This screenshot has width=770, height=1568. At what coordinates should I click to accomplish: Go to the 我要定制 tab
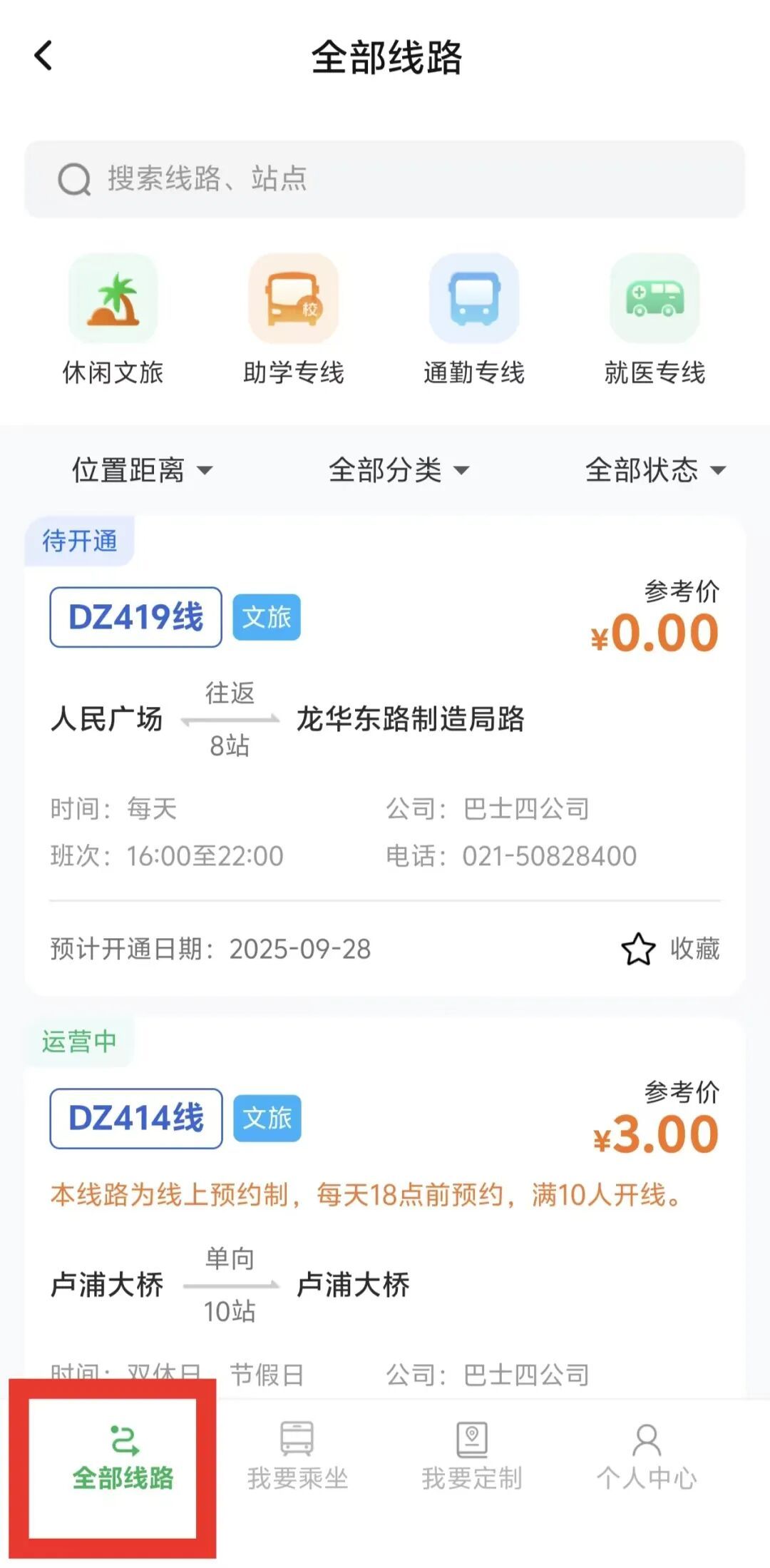[472, 1458]
